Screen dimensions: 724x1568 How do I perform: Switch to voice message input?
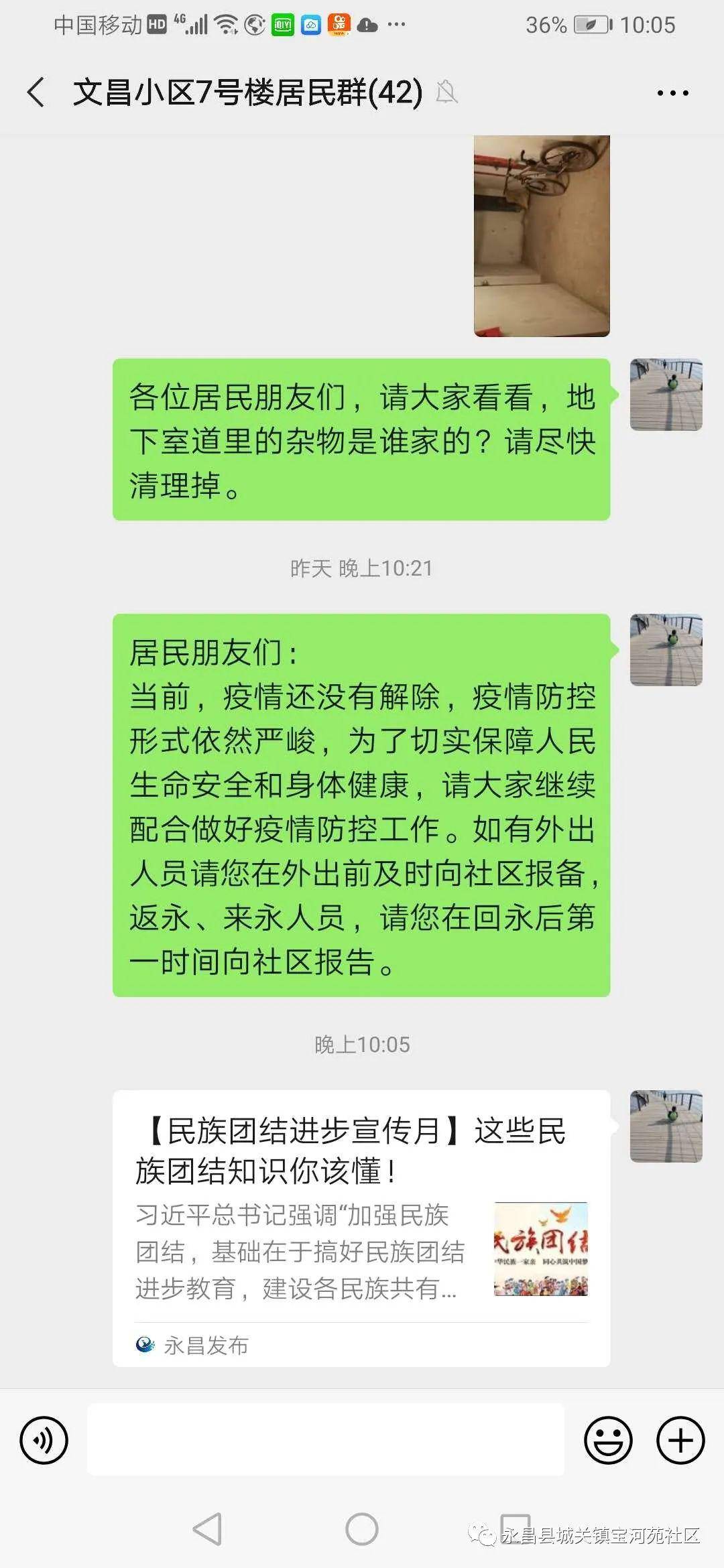(44, 1440)
